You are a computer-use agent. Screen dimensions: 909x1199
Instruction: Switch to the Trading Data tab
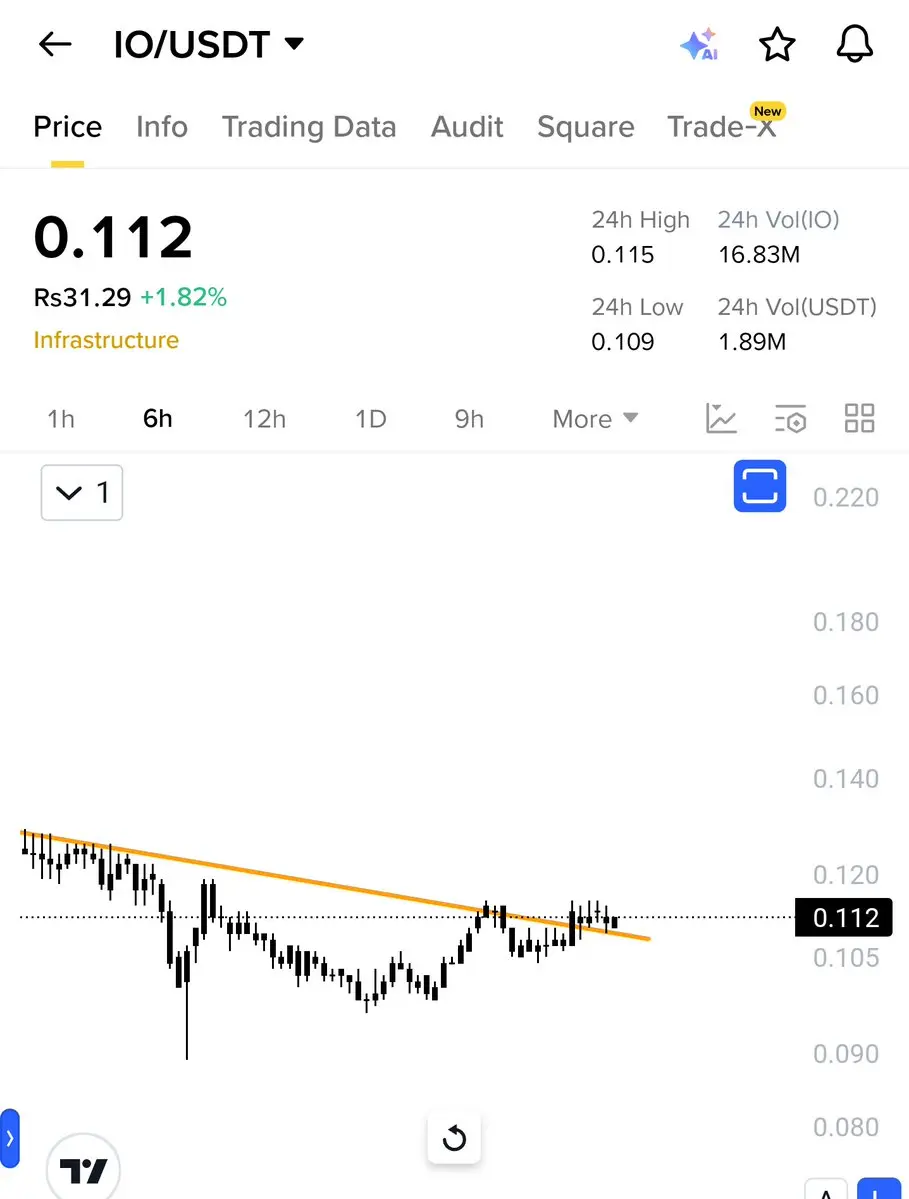(309, 127)
